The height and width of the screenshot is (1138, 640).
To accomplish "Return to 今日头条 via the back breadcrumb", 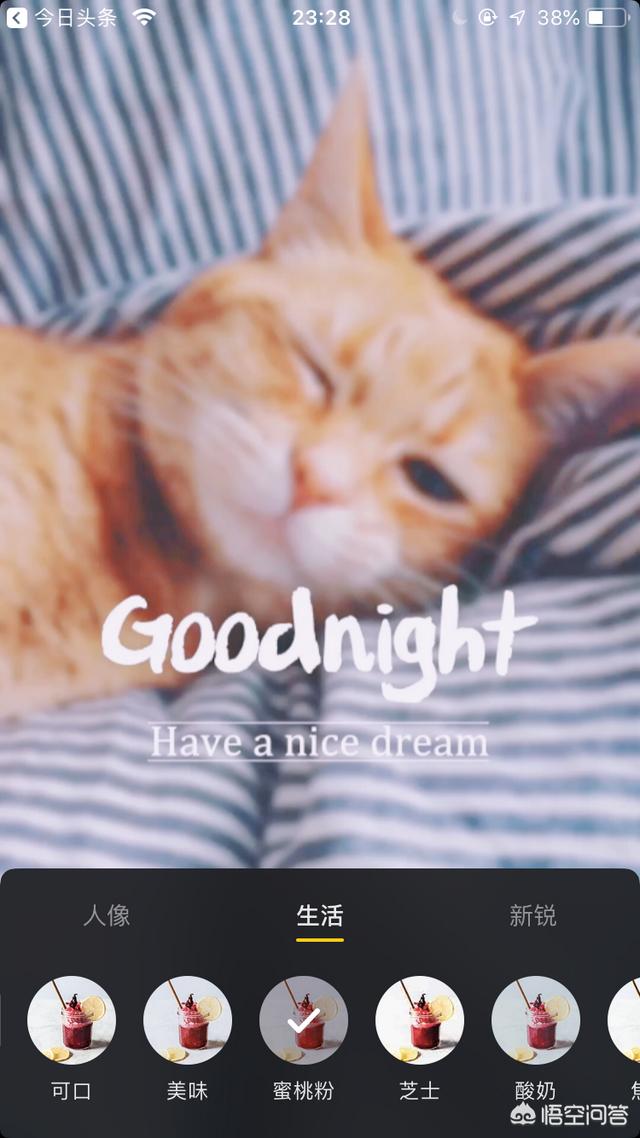I will (60, 17).
